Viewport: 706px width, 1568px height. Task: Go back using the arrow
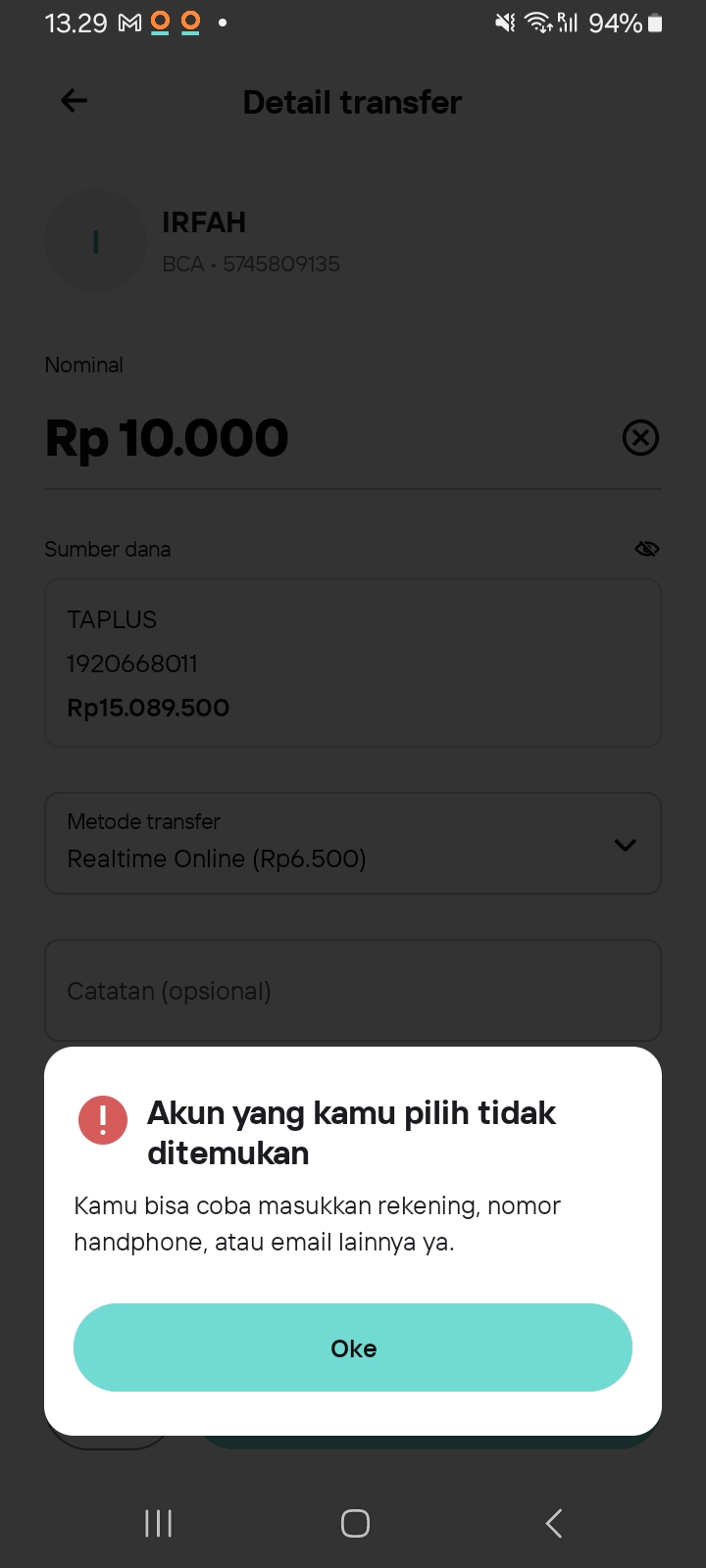(74, 100)
